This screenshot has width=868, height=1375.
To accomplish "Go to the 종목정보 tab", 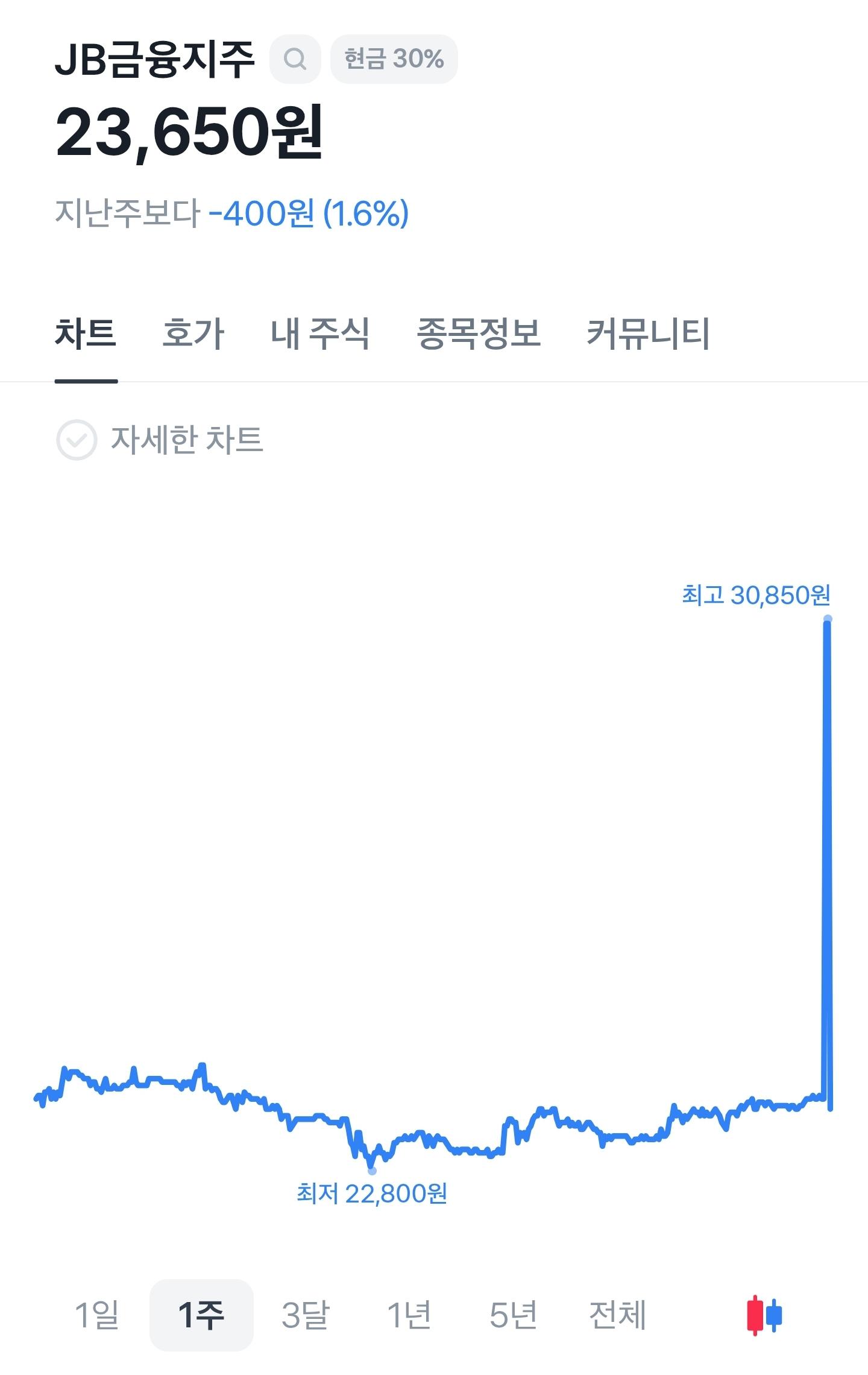I will 479,333.
